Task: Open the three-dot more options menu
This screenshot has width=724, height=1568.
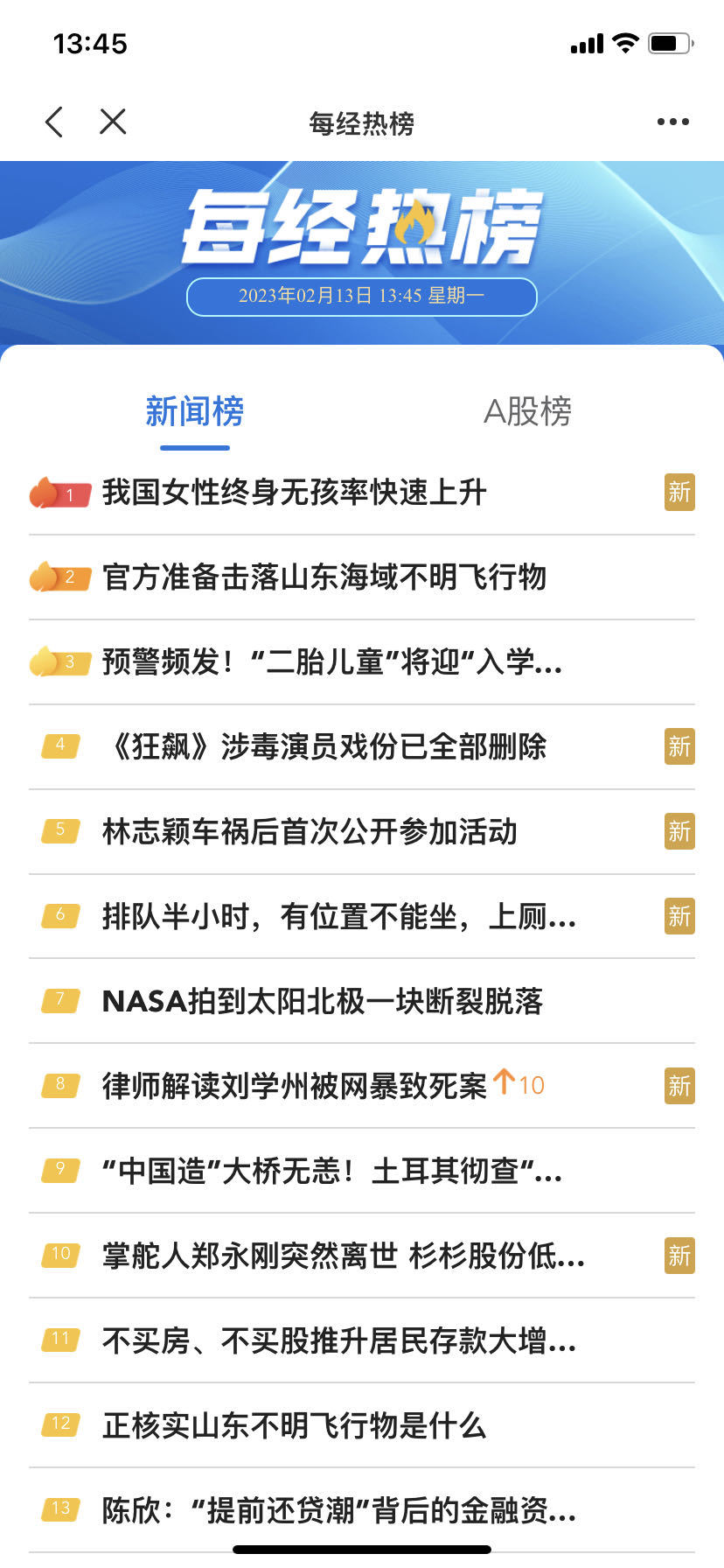Action: pyautogui.click(x=672, y=122)
